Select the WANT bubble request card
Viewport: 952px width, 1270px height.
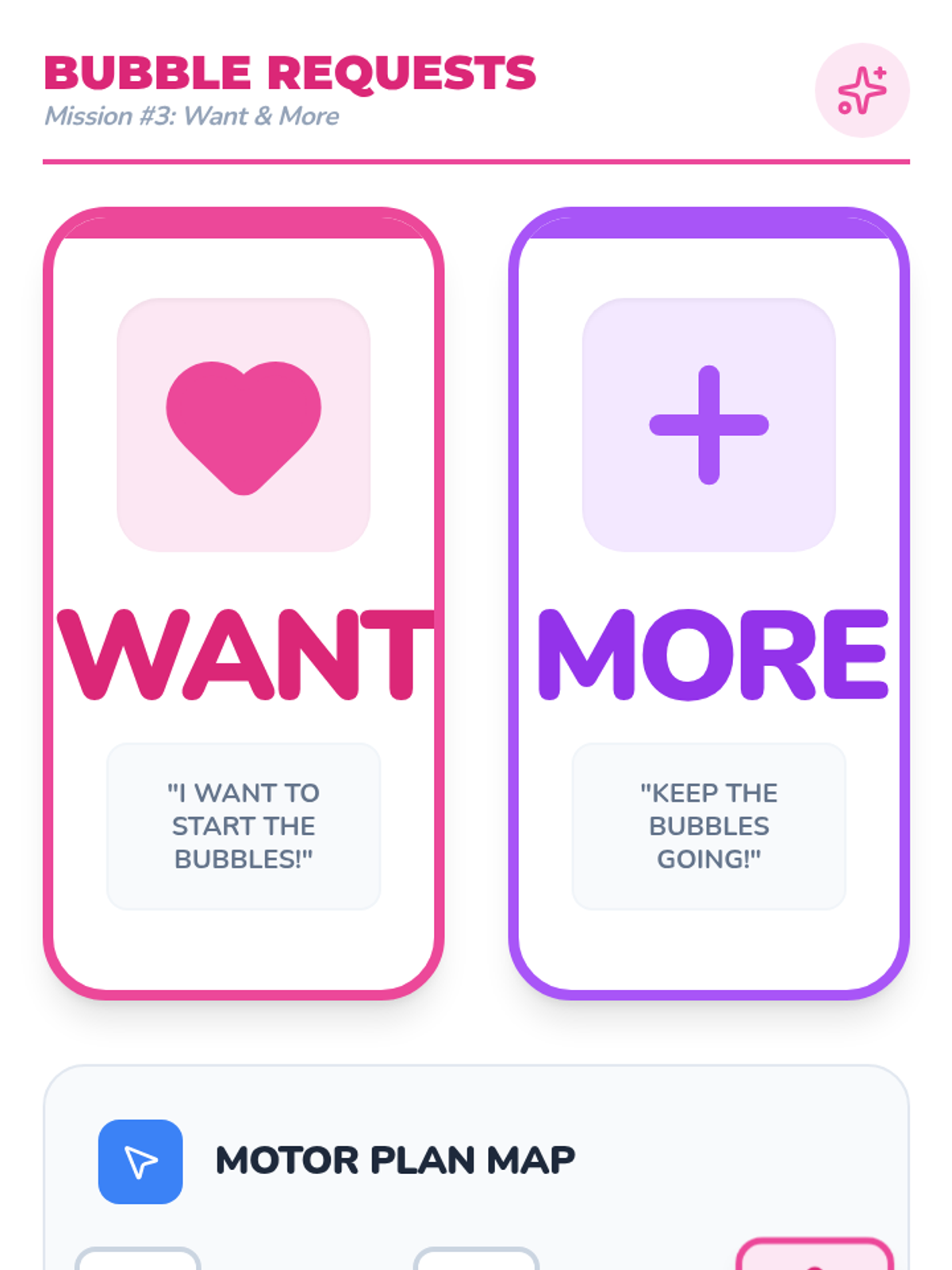click(x=244, y=603)
